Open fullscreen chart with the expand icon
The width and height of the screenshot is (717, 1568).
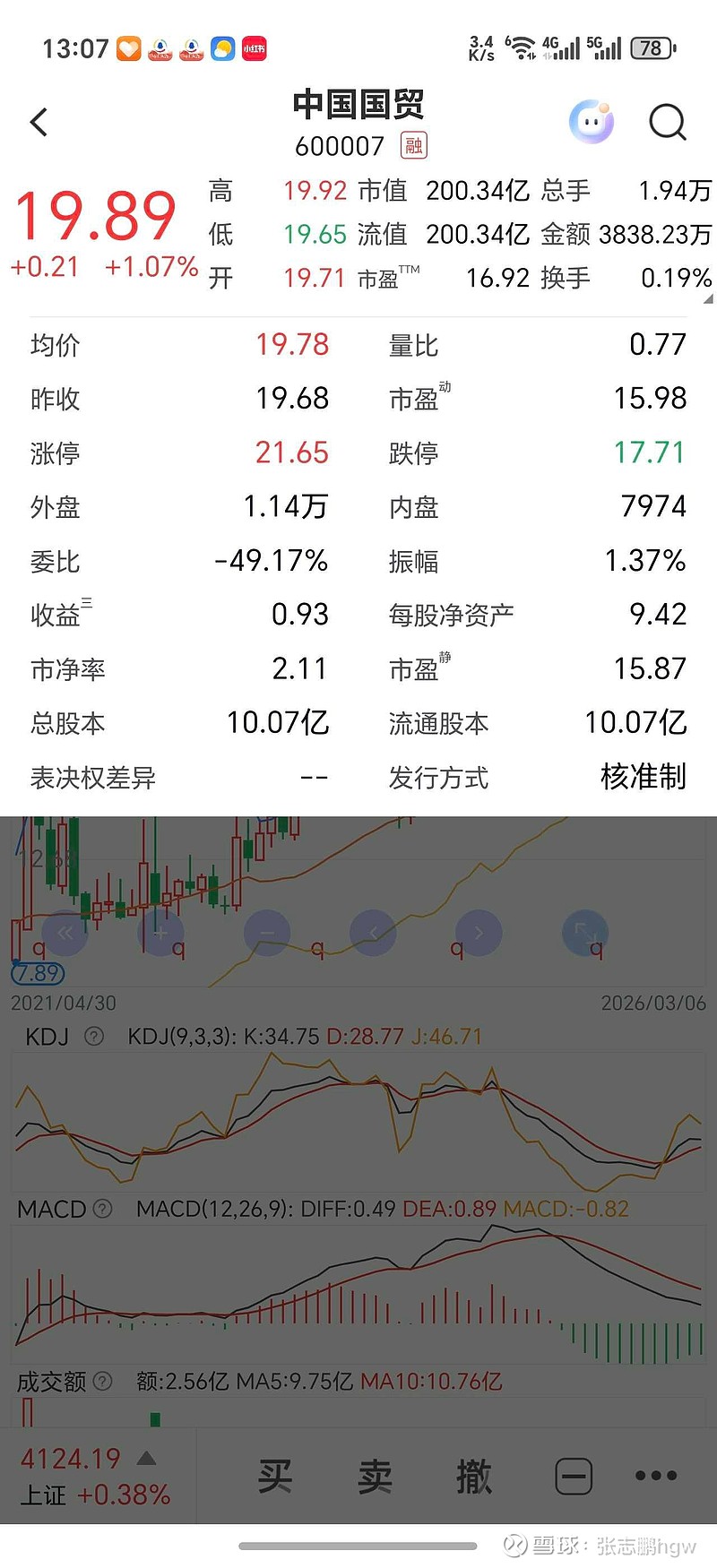(x=584, y=933)
